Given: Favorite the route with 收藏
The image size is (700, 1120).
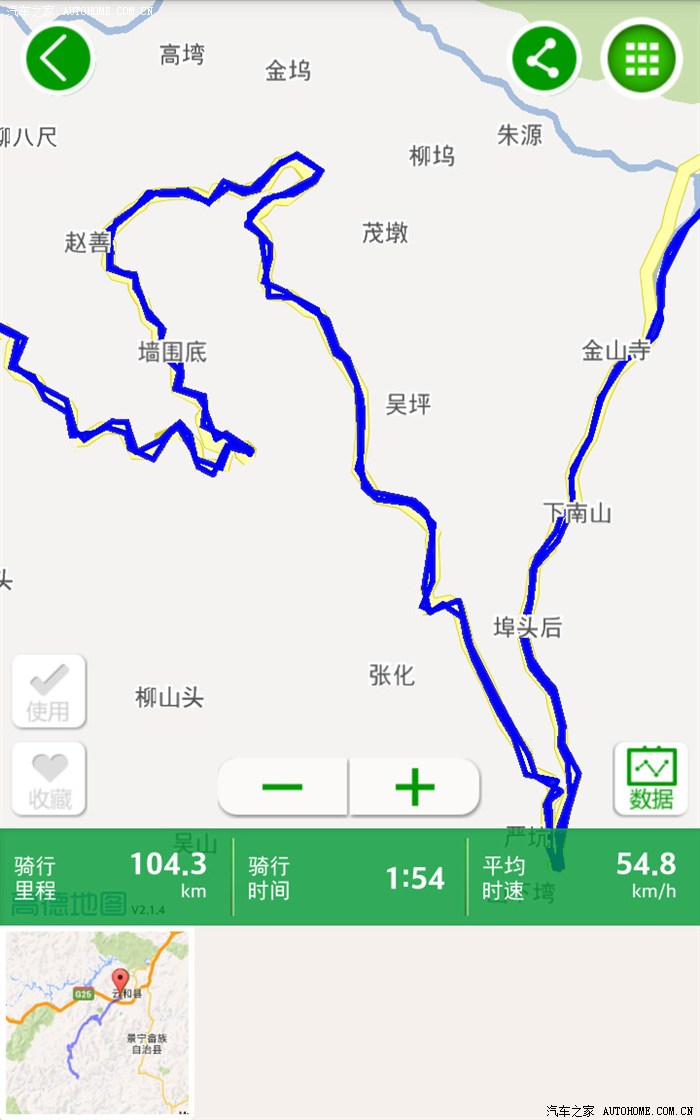Looking at the screenshot, I should coord(49,779).
